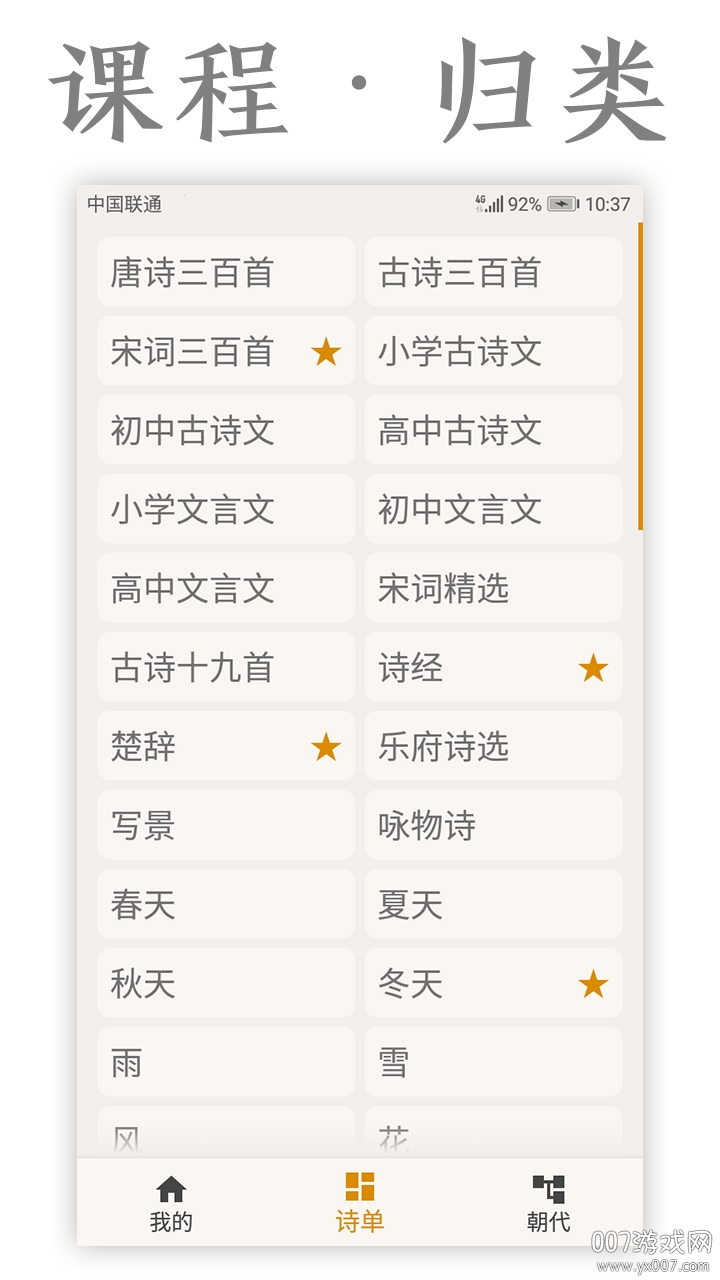Select the tree-structure icon above 朝代
720x1280 pixels.
tap(548, 1188)
